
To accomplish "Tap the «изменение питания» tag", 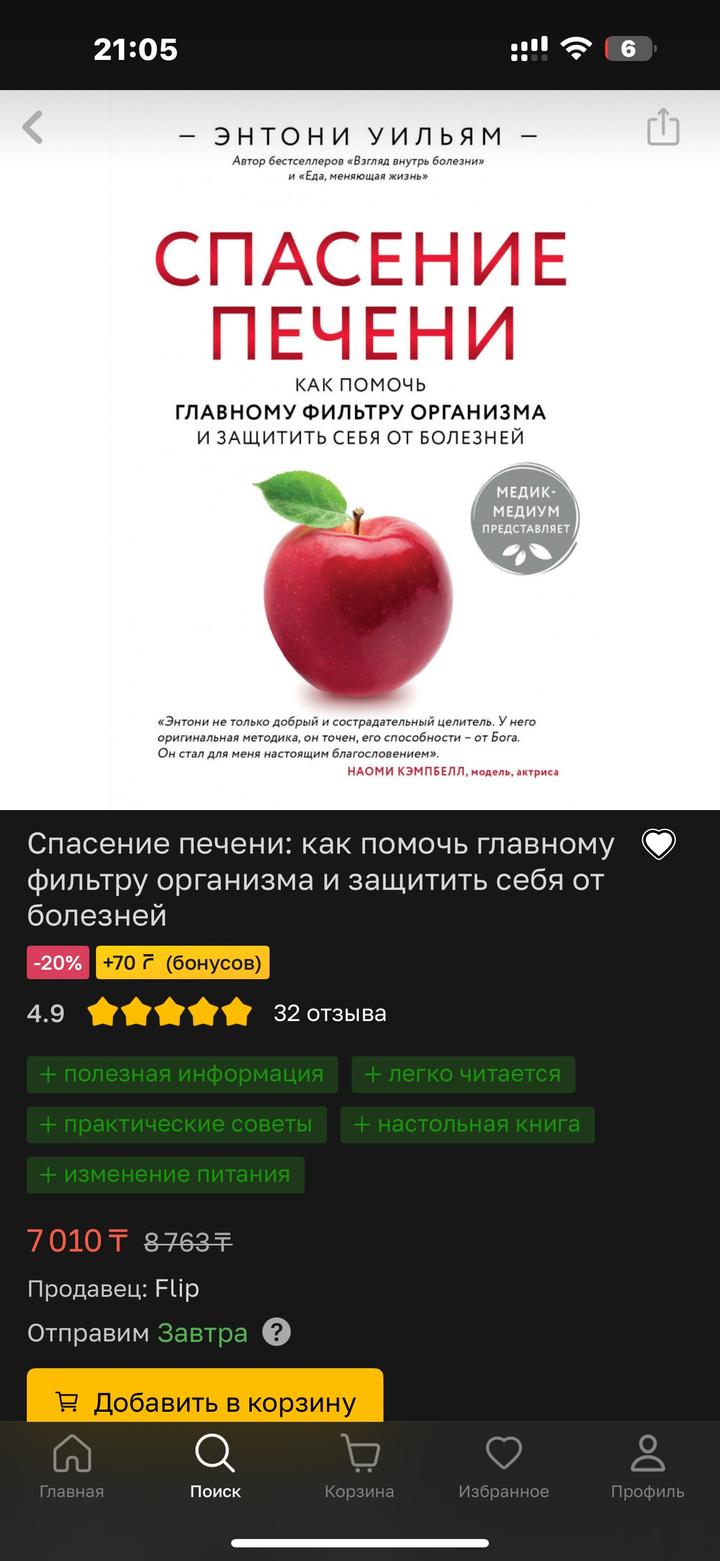I will (165, 1174).
